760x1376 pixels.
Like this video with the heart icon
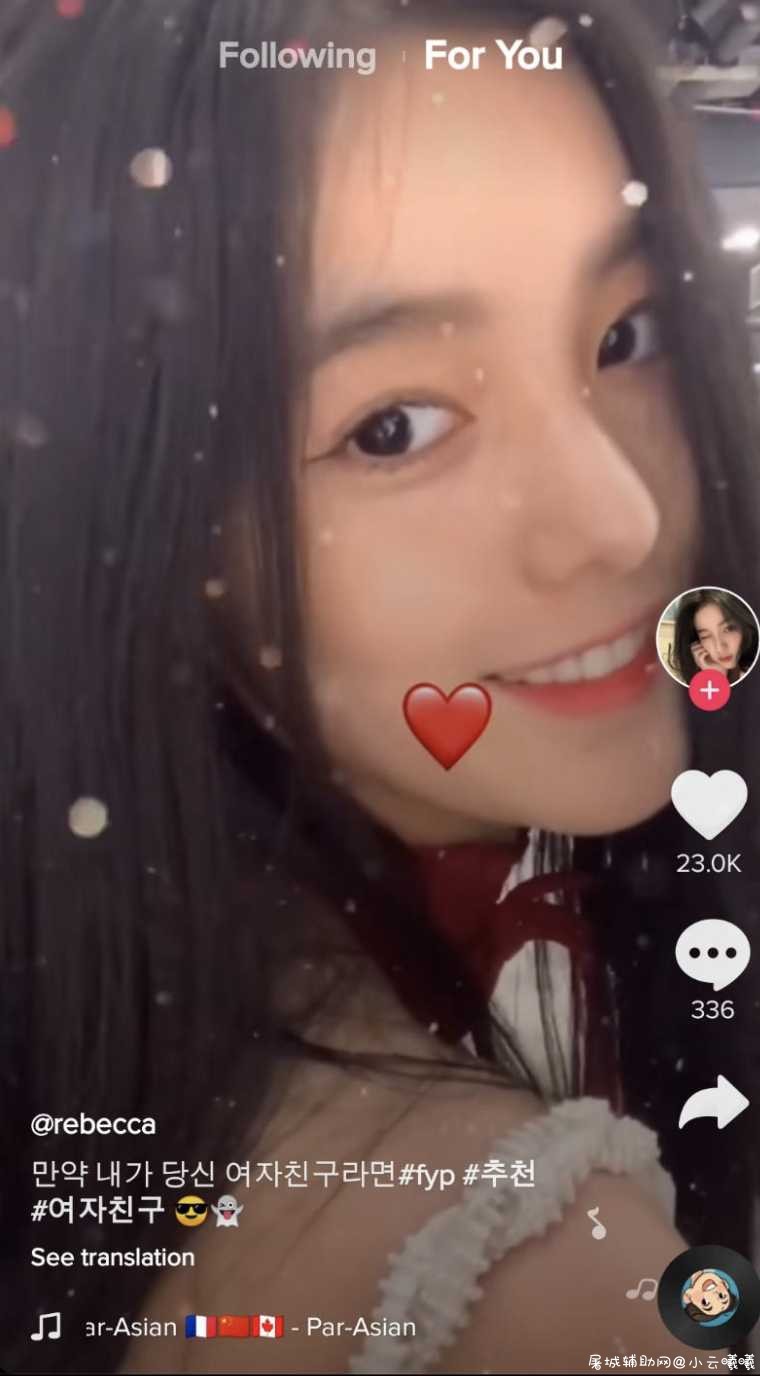click(x=709, y=804)
